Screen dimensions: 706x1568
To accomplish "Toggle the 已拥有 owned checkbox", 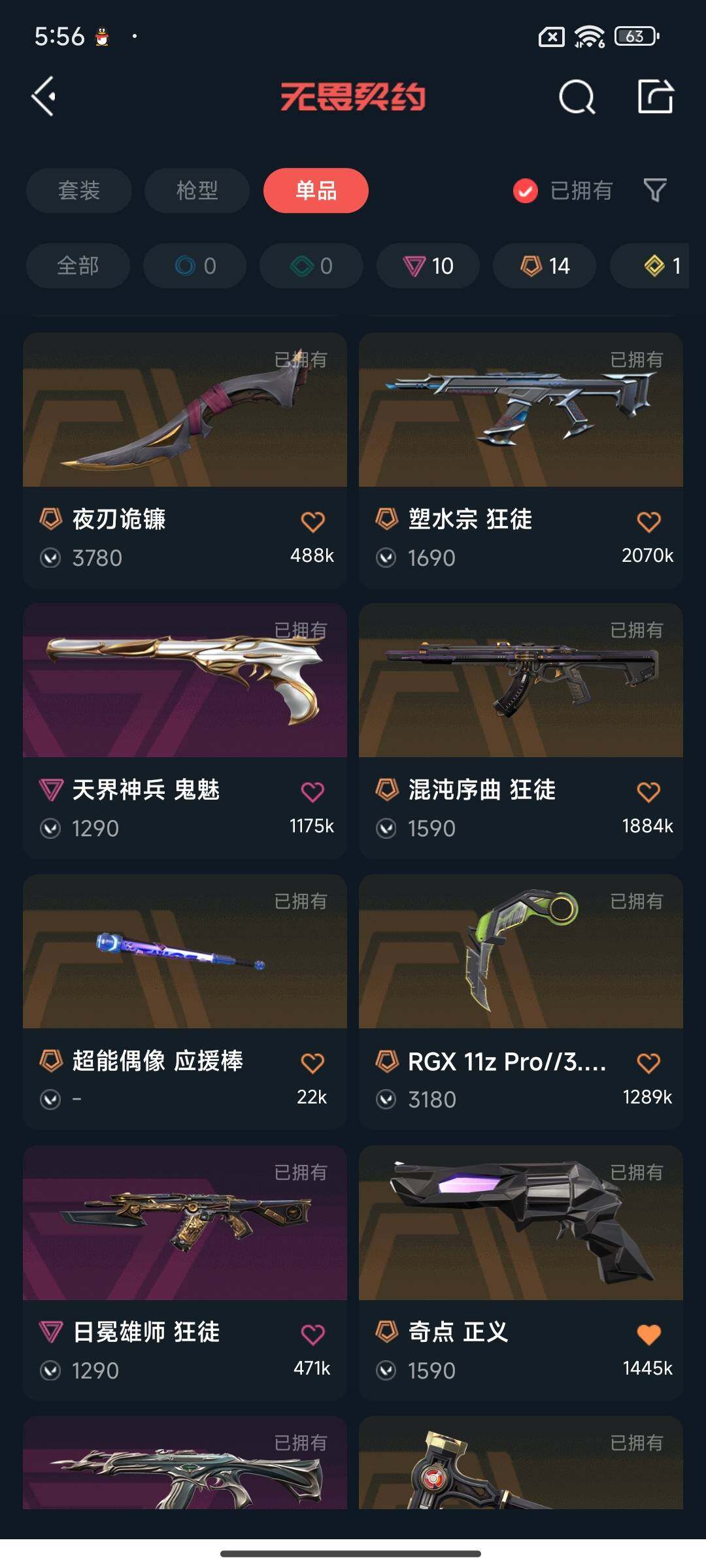I will pos(526,191).
